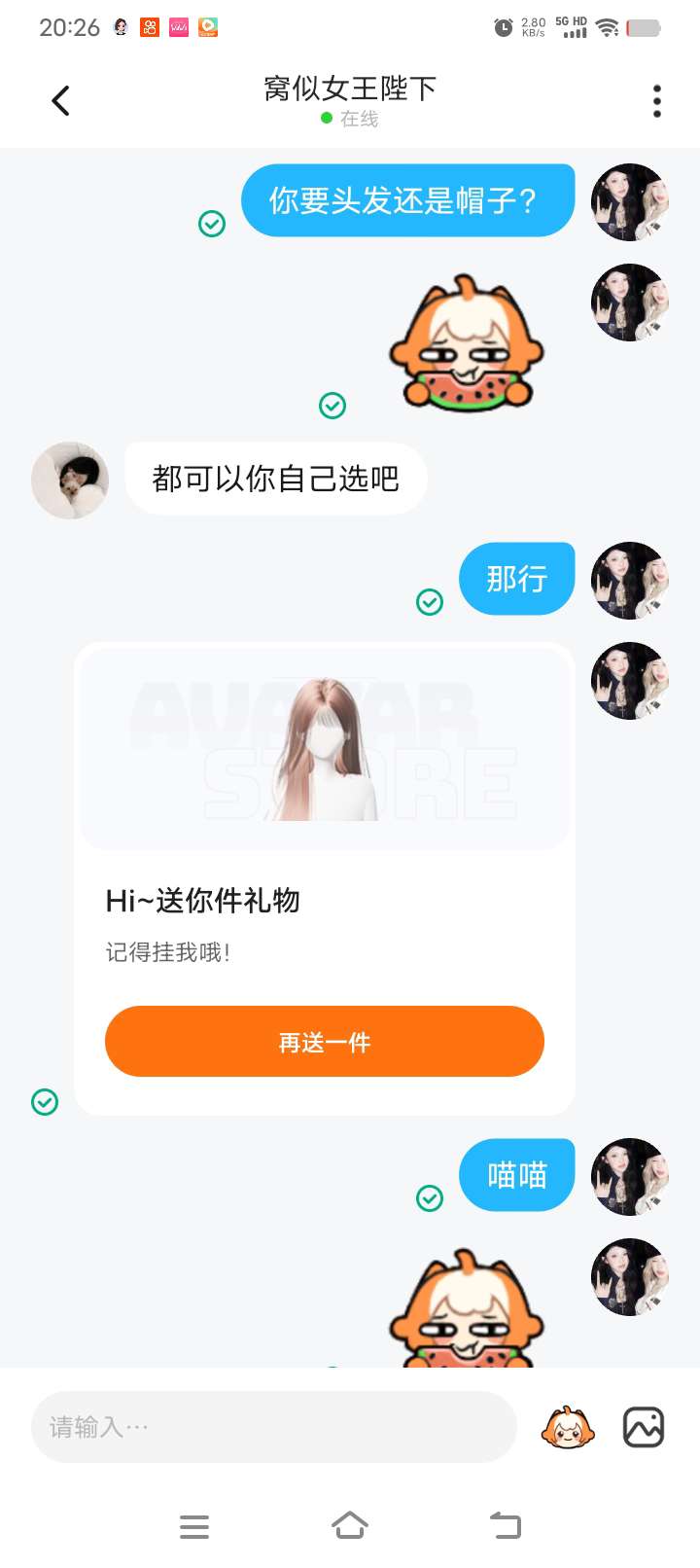
Task: Open the three-dot overflow menu
Action: 657,100
